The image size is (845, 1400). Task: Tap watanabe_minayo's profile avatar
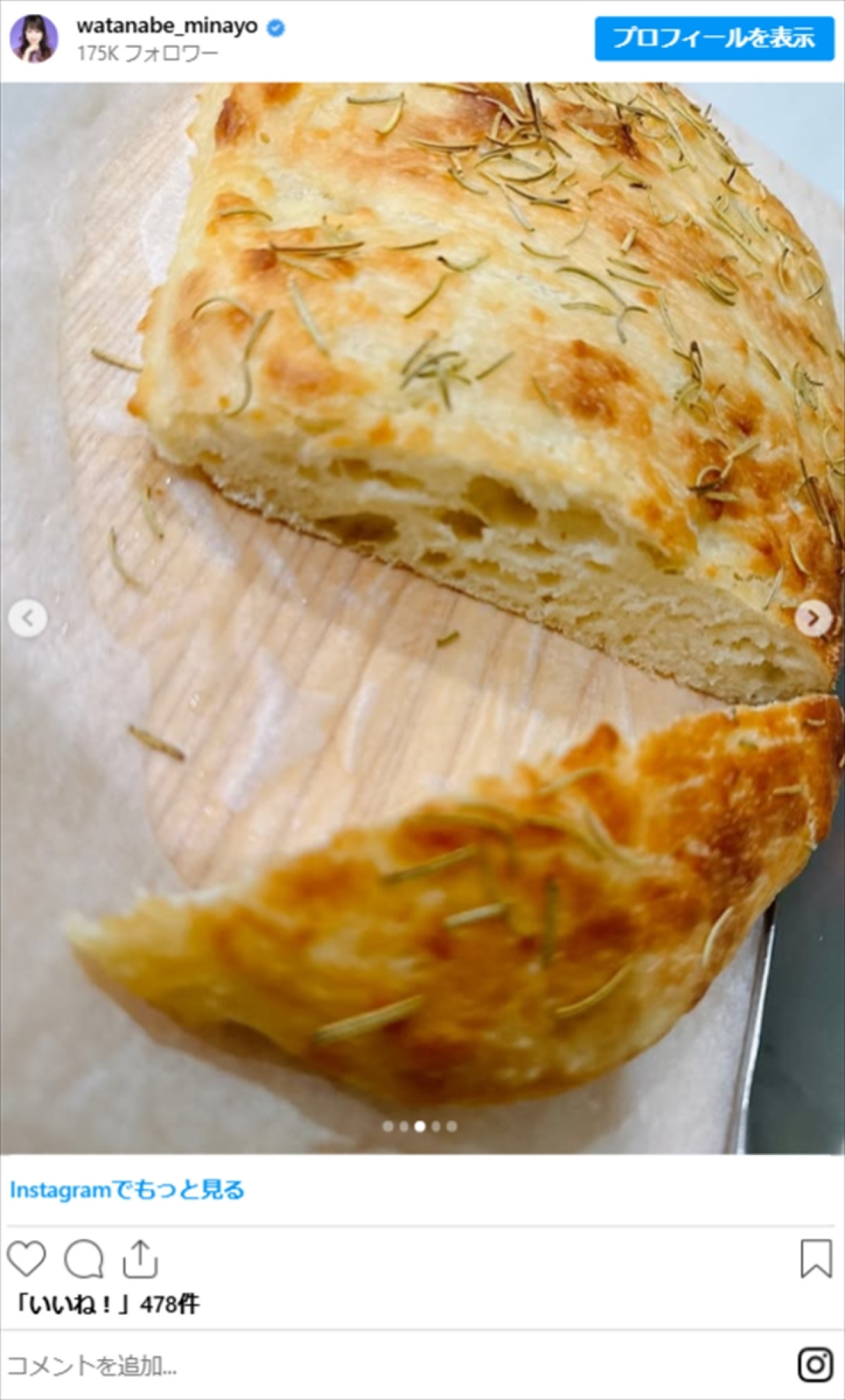(x=33, y=39)
